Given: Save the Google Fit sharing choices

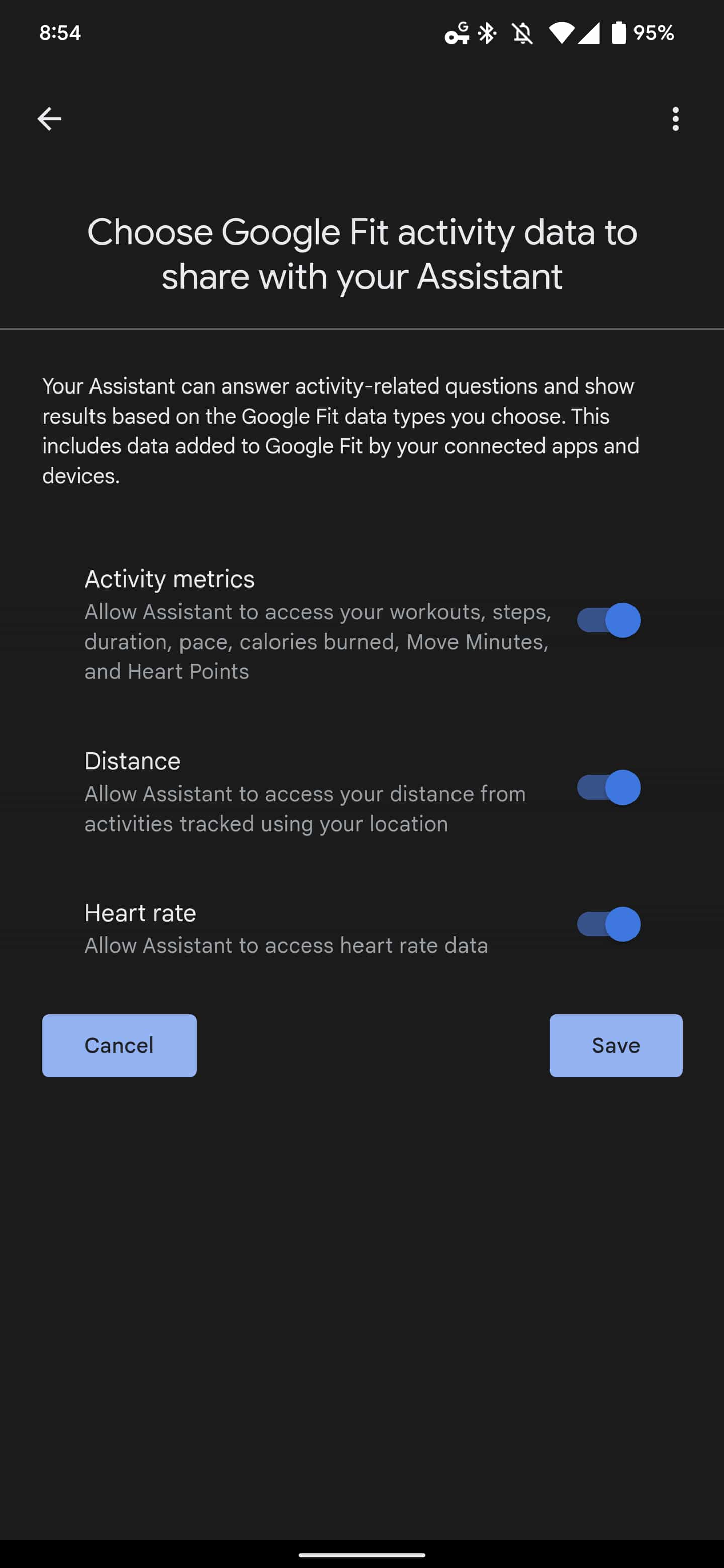Looking at the screenshot, I should pyautogui.click(x=615, y=1045).
